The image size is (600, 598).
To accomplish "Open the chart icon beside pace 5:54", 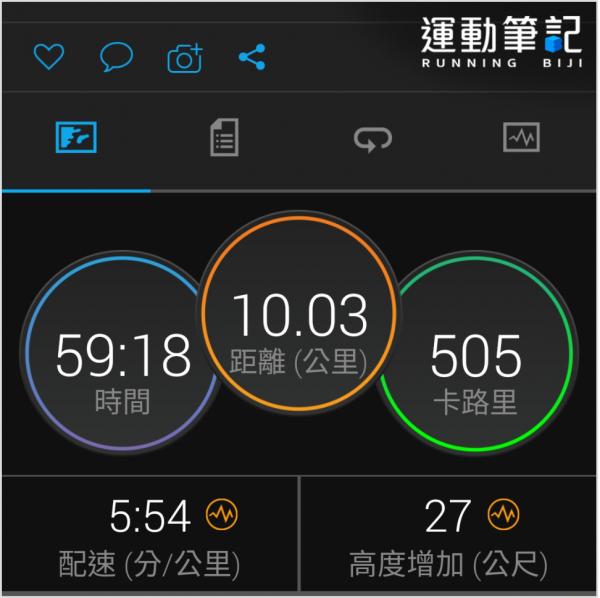I will pos(221,515).
